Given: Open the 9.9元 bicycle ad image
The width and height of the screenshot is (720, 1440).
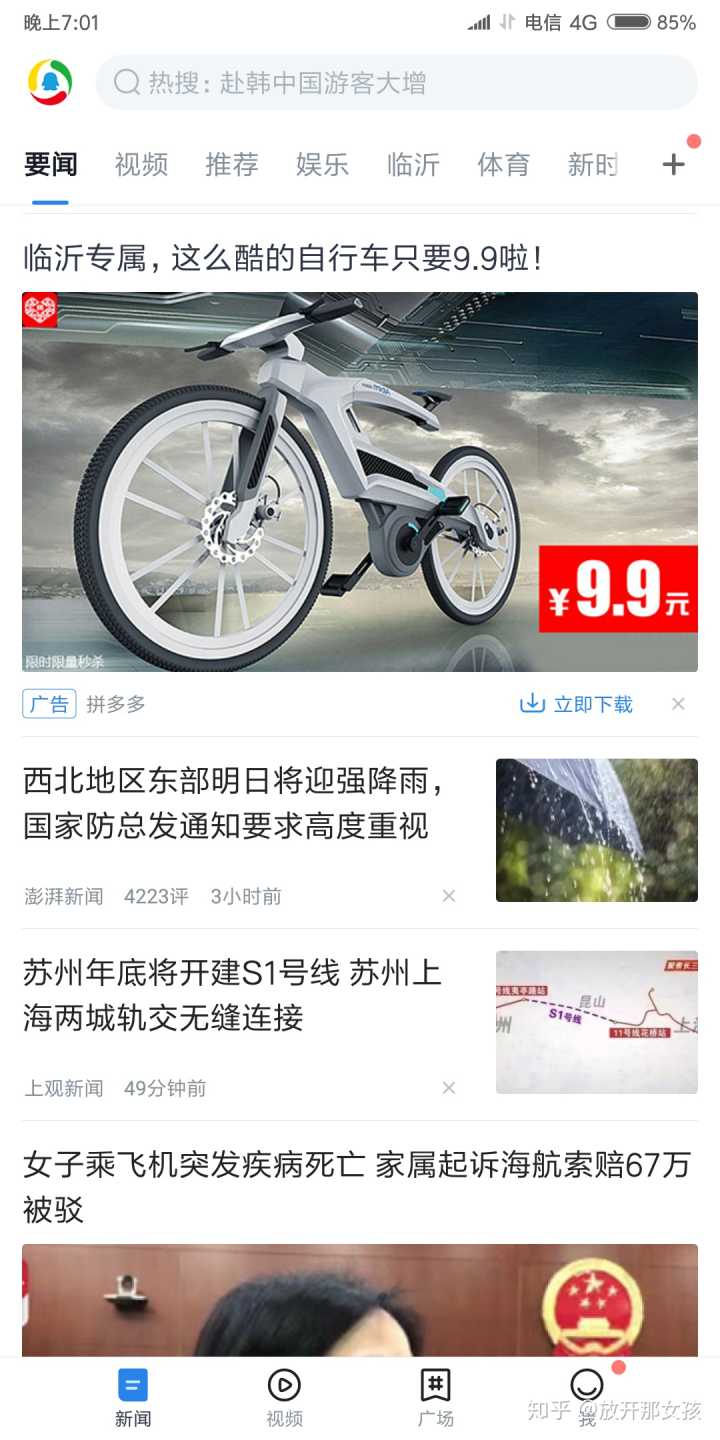Looking at the screenshot, I should point(360,481).
